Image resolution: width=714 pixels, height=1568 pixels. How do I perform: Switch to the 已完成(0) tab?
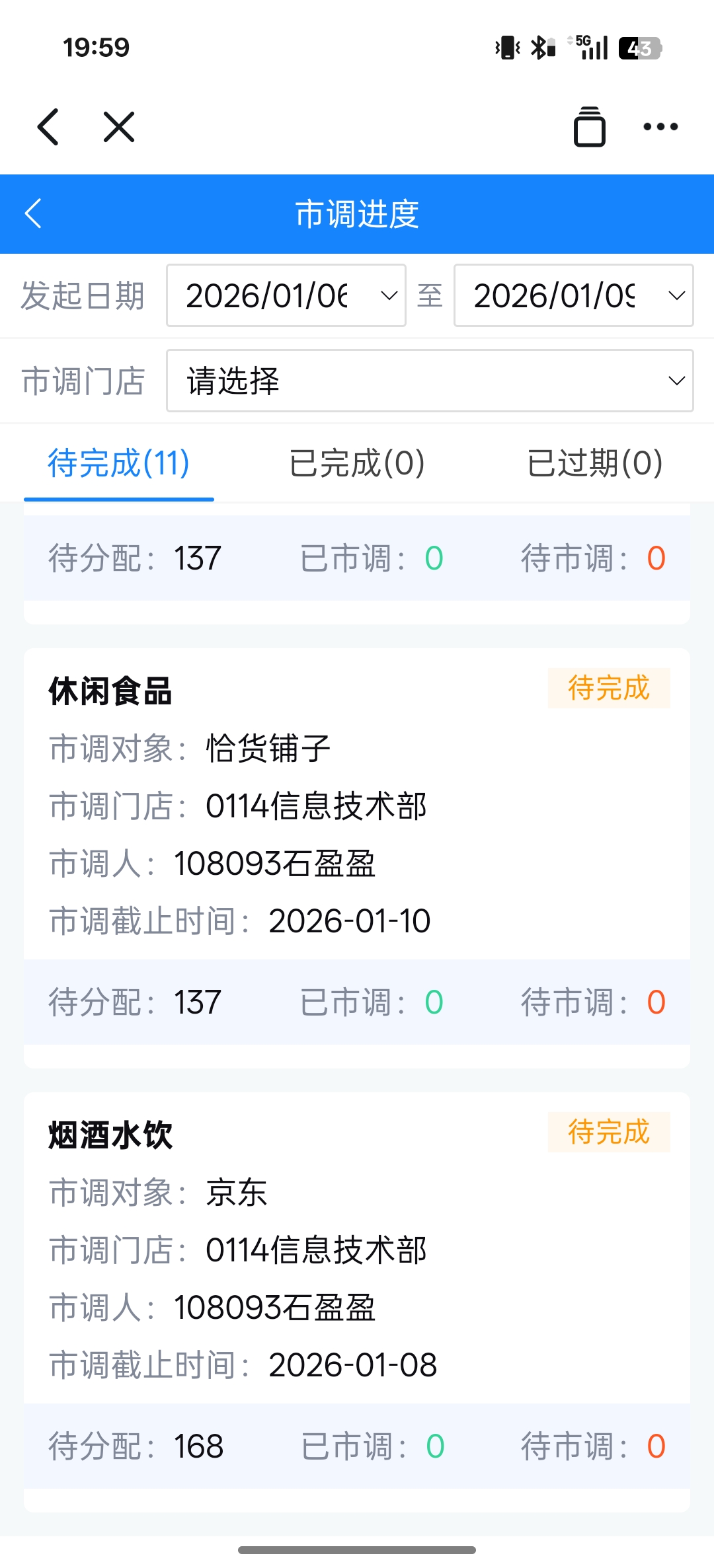[357, 463]
